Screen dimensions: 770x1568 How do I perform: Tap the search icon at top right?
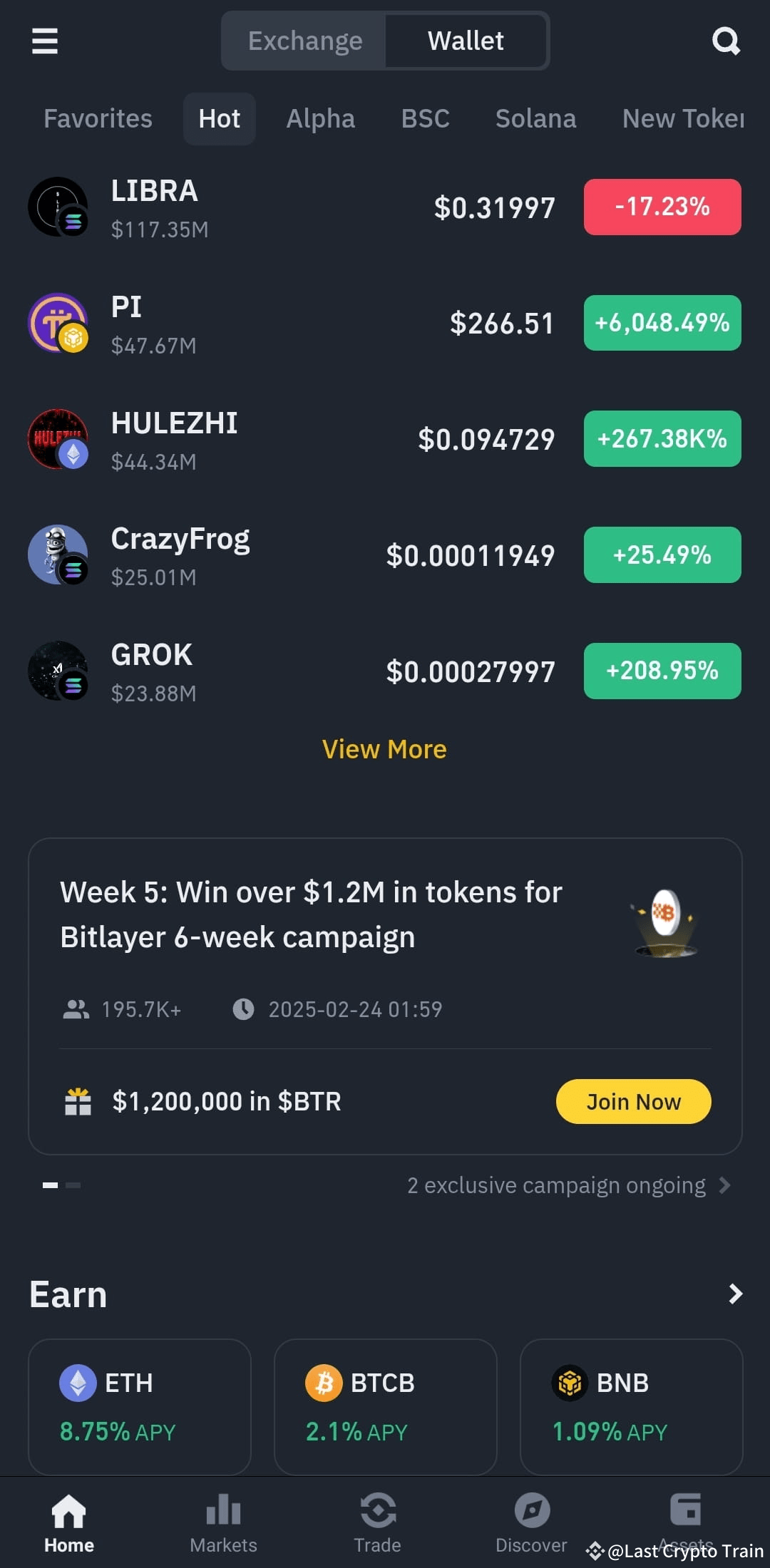[727, 41]
